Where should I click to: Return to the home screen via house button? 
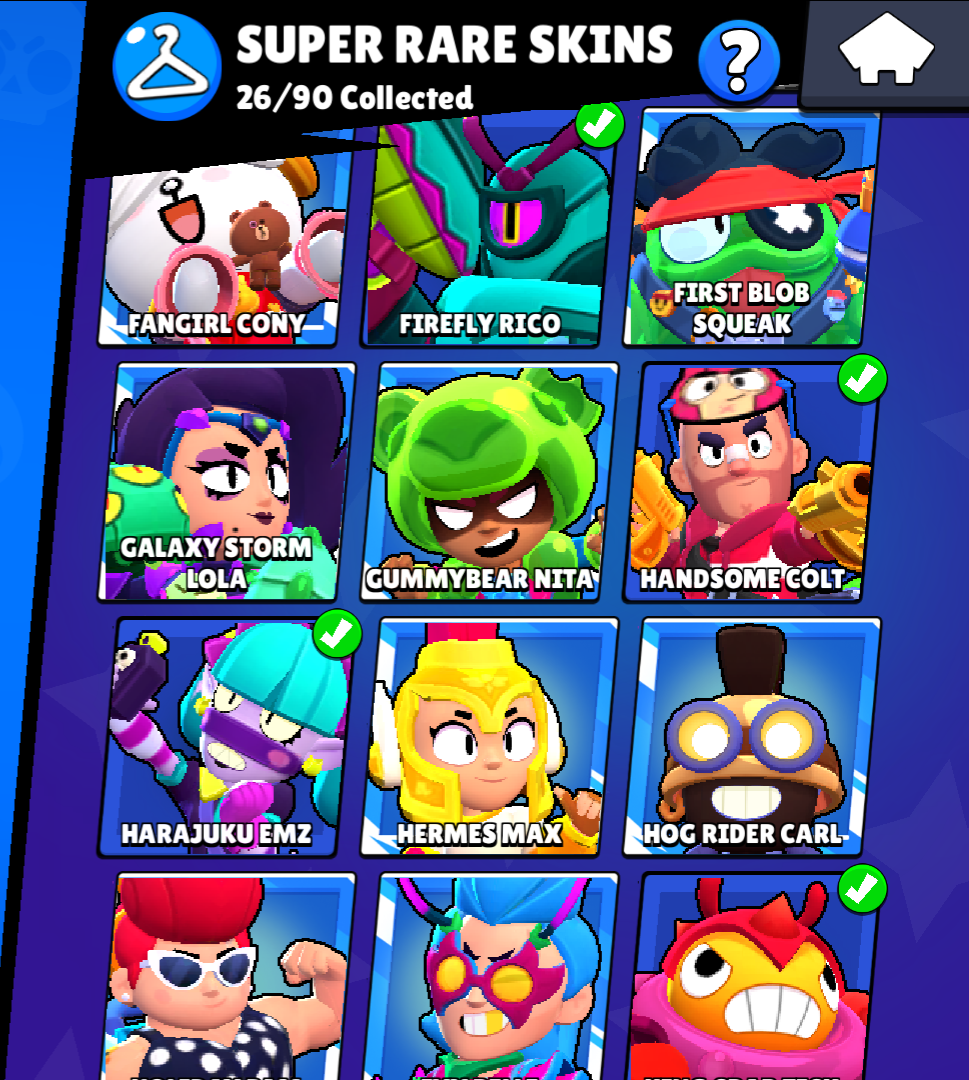coord(886,52)
